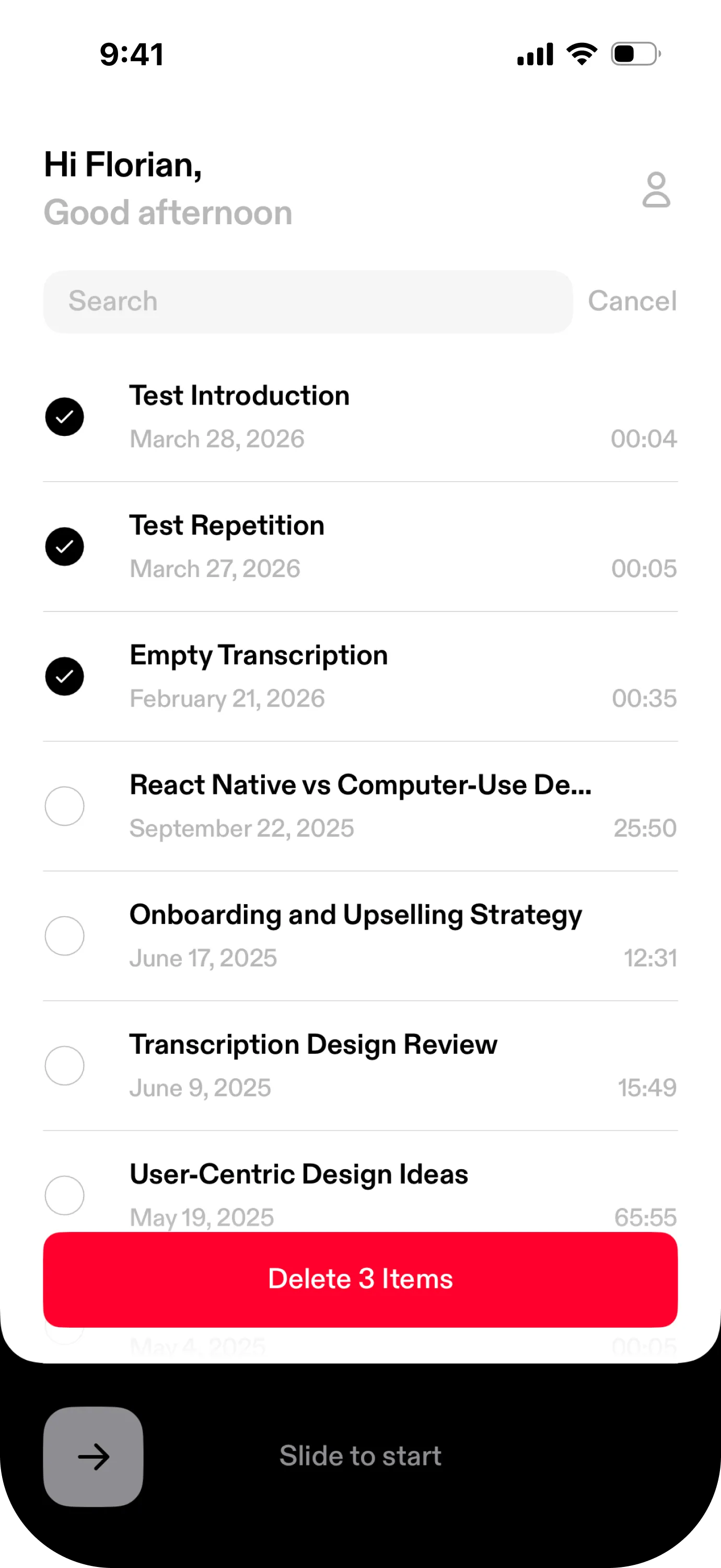Mark User-Centric Design Ideas as selected
The image size is (721, 1568).
tap(64, 1195)
